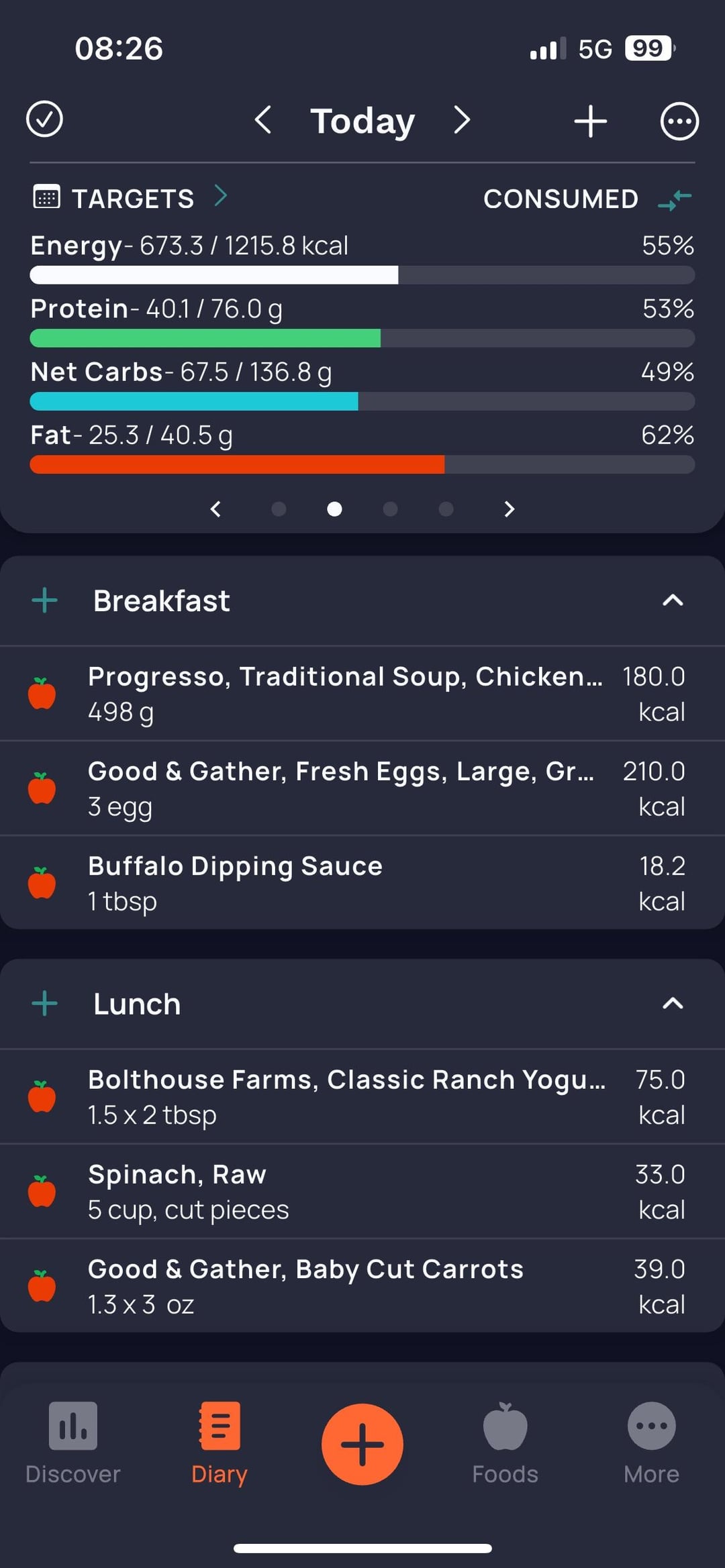
Task: Switch to the Foods tab
Action: 505,1443
